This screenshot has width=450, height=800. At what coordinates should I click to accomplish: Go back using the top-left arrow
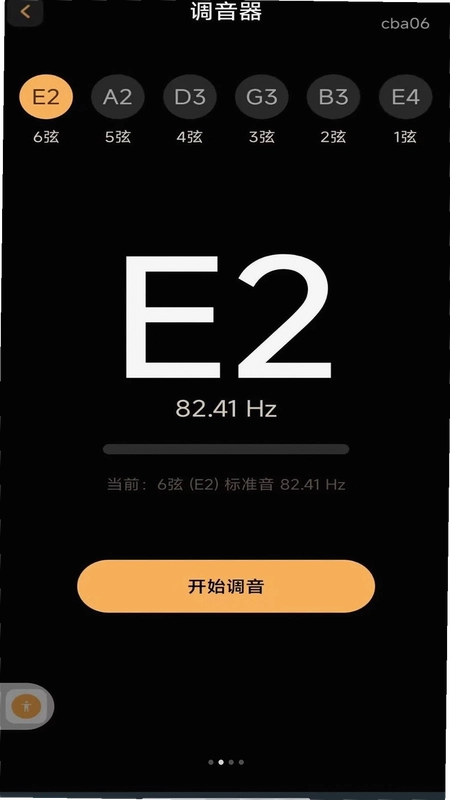tap(25, 12)
